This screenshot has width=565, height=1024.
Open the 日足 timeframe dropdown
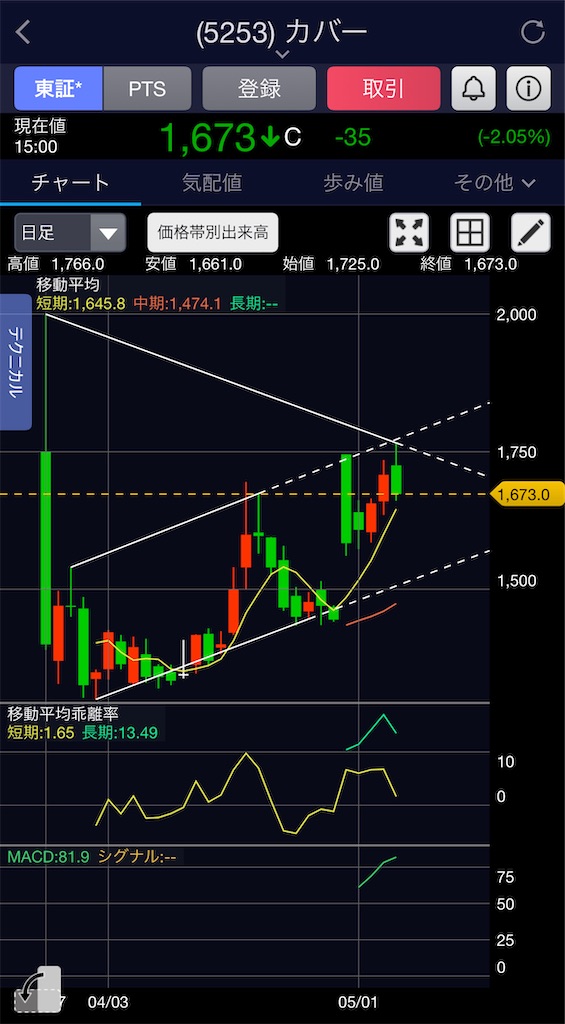70,232
